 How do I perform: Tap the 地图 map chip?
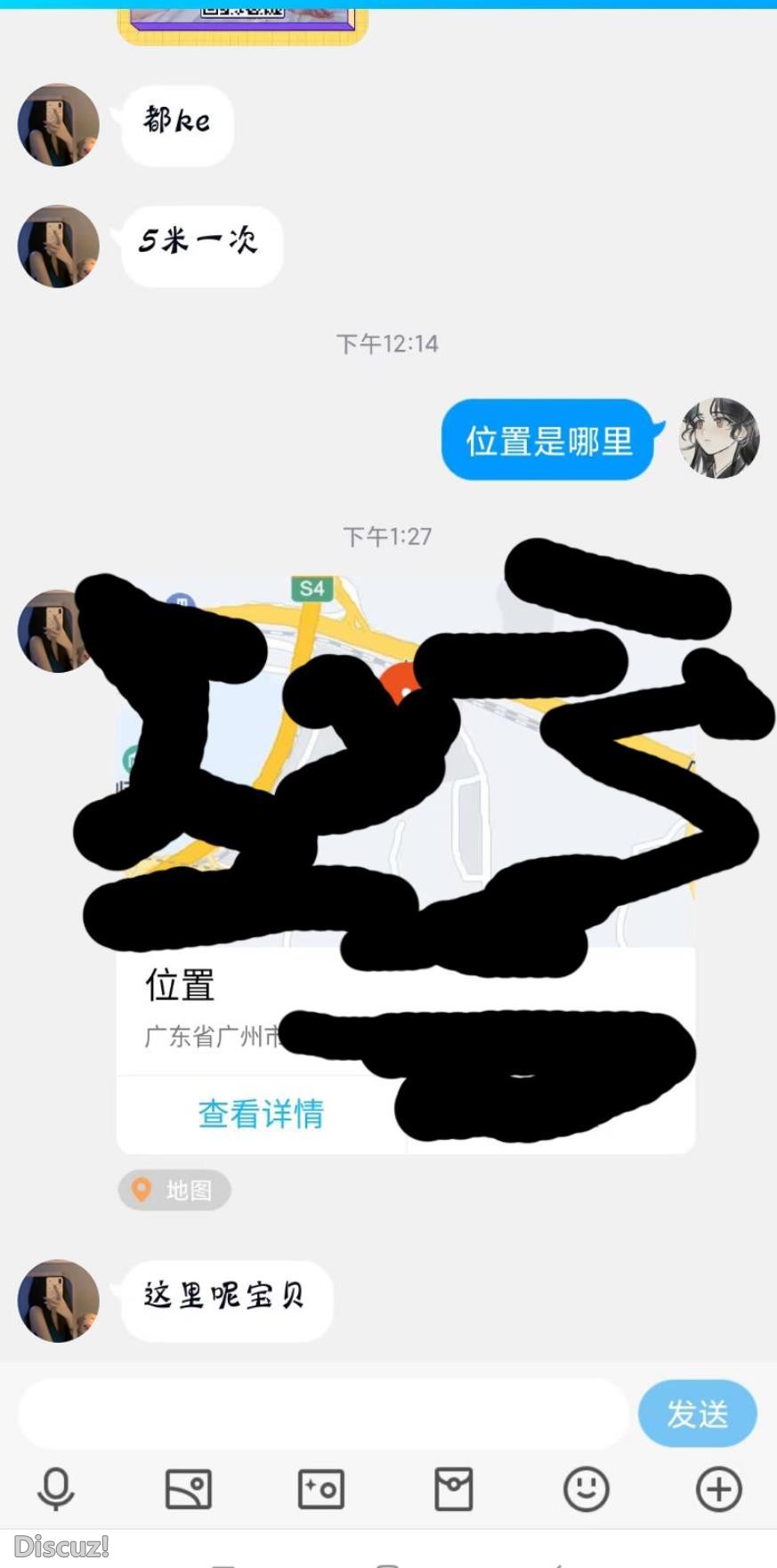click(x=174, y=1190)
